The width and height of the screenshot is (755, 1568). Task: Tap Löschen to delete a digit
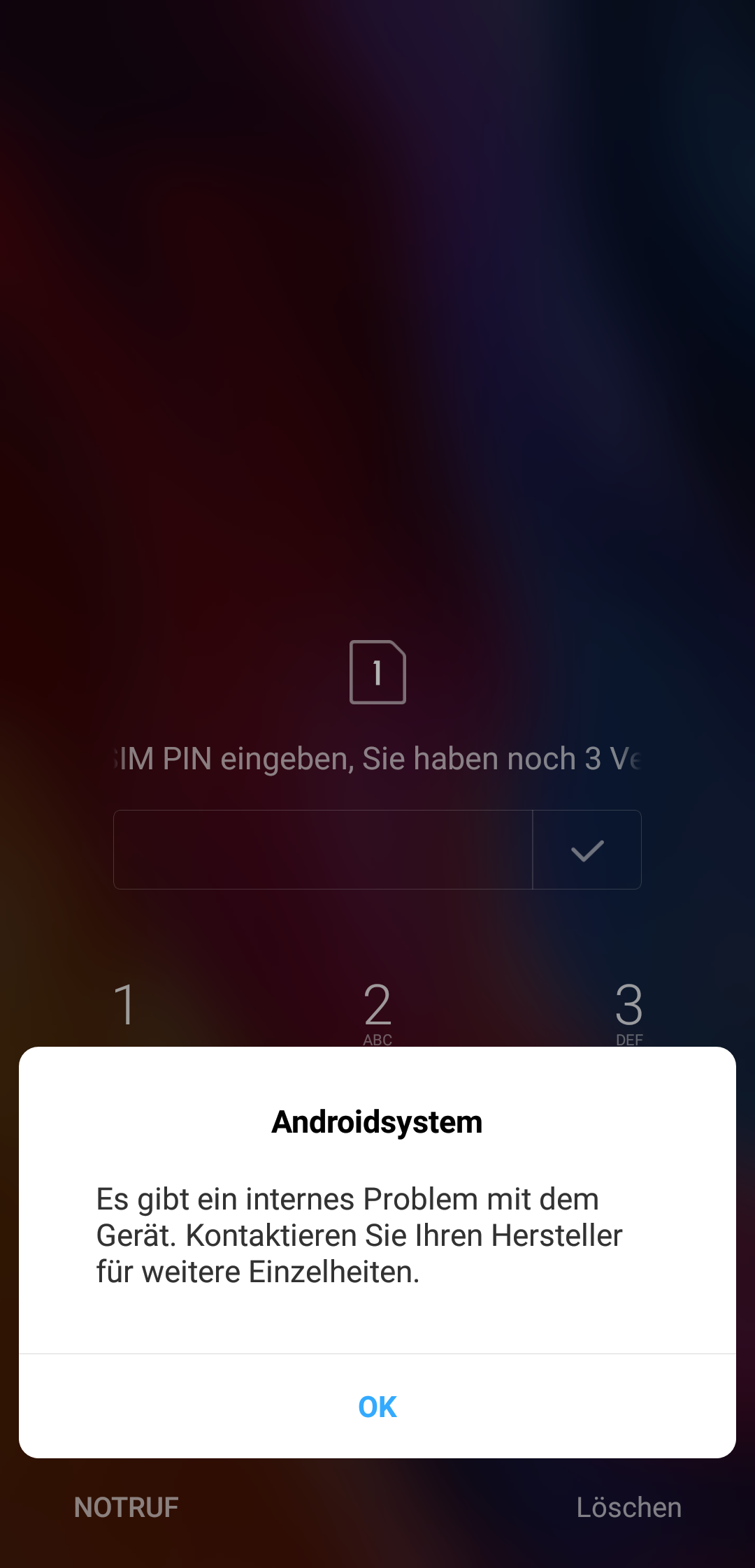(628, 1507)
